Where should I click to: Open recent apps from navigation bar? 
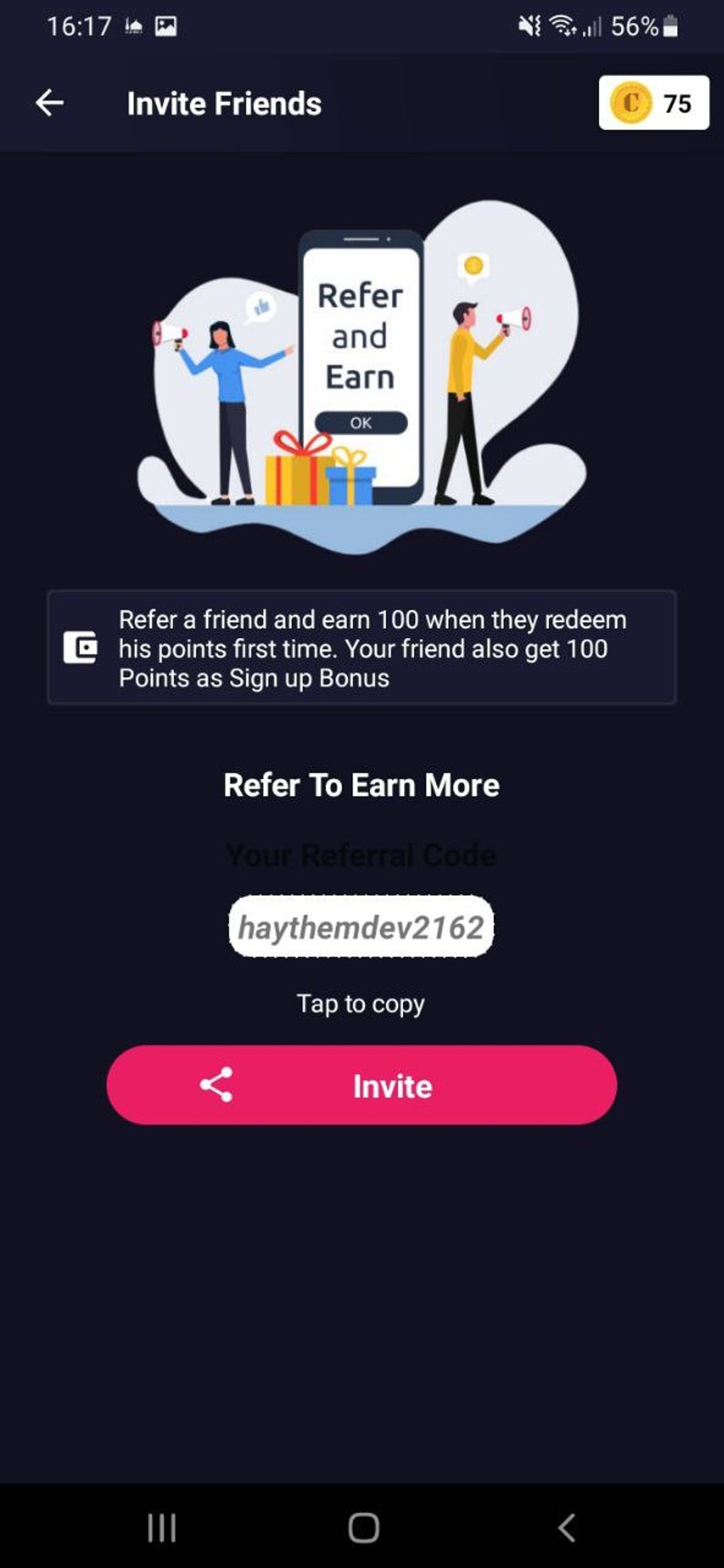pos(162,1527)
